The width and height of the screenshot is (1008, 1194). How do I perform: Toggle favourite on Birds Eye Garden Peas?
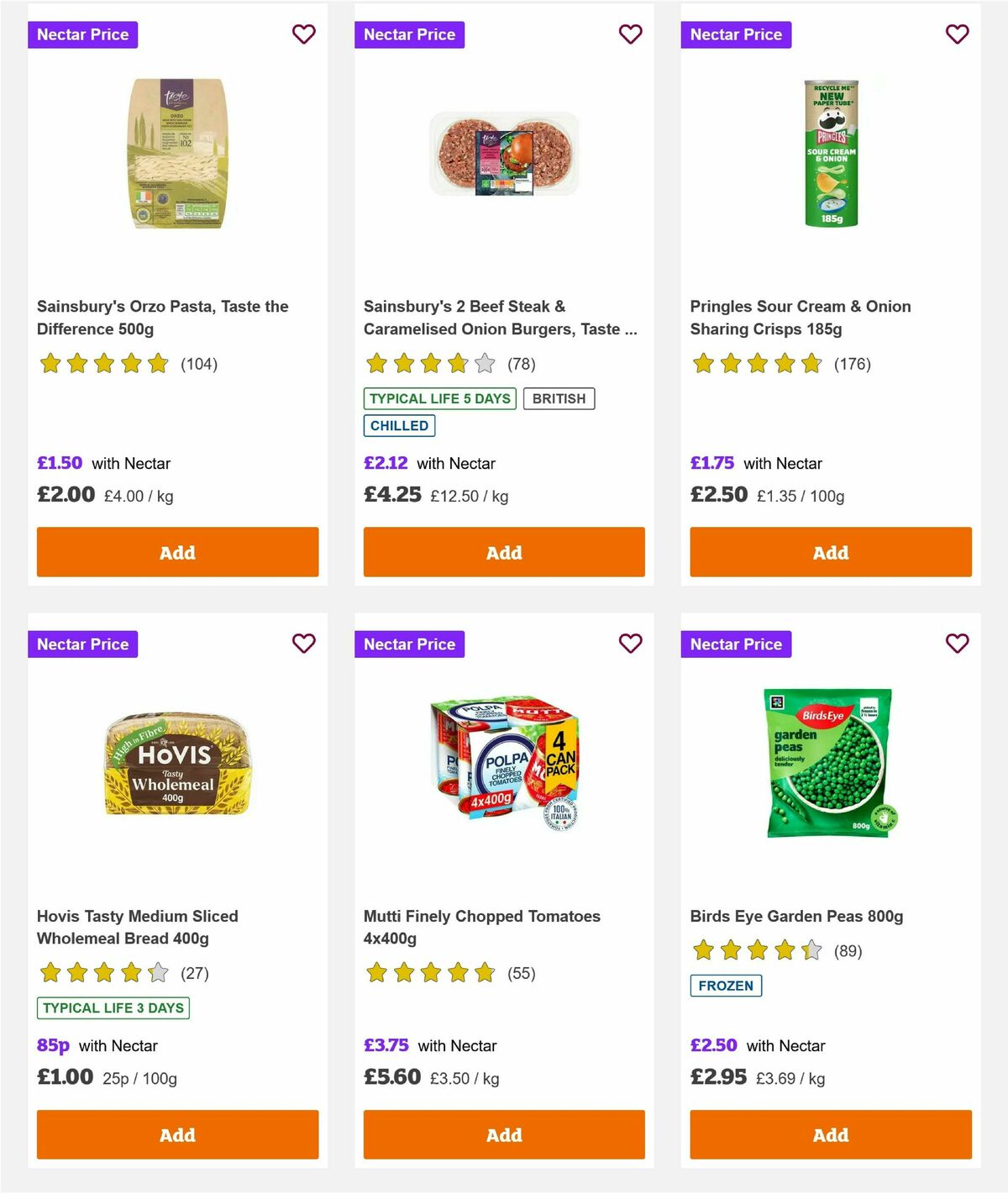[x=956, y=644]
